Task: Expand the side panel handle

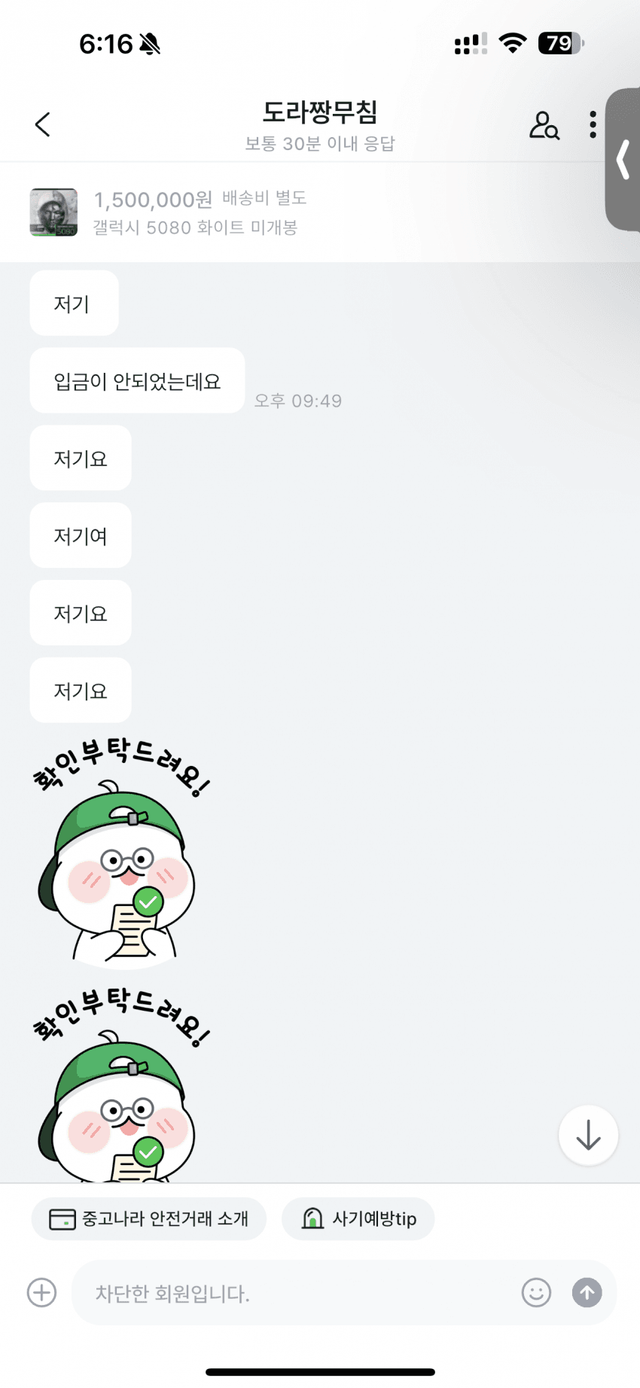Action: pos(623,159)
